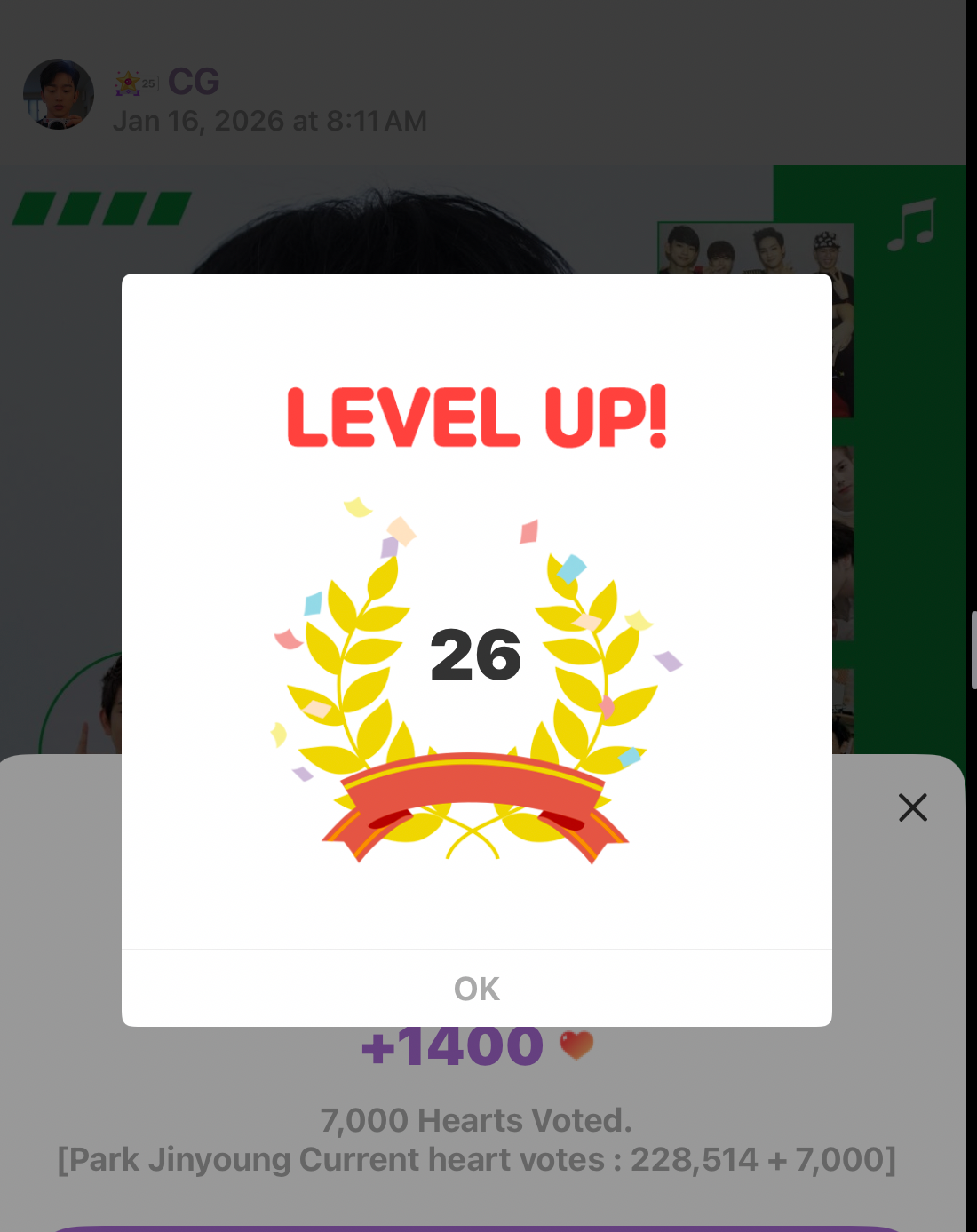Open CG's profile picture
Viewport: 977px width, 1232px height.
[x=59, y=95]
